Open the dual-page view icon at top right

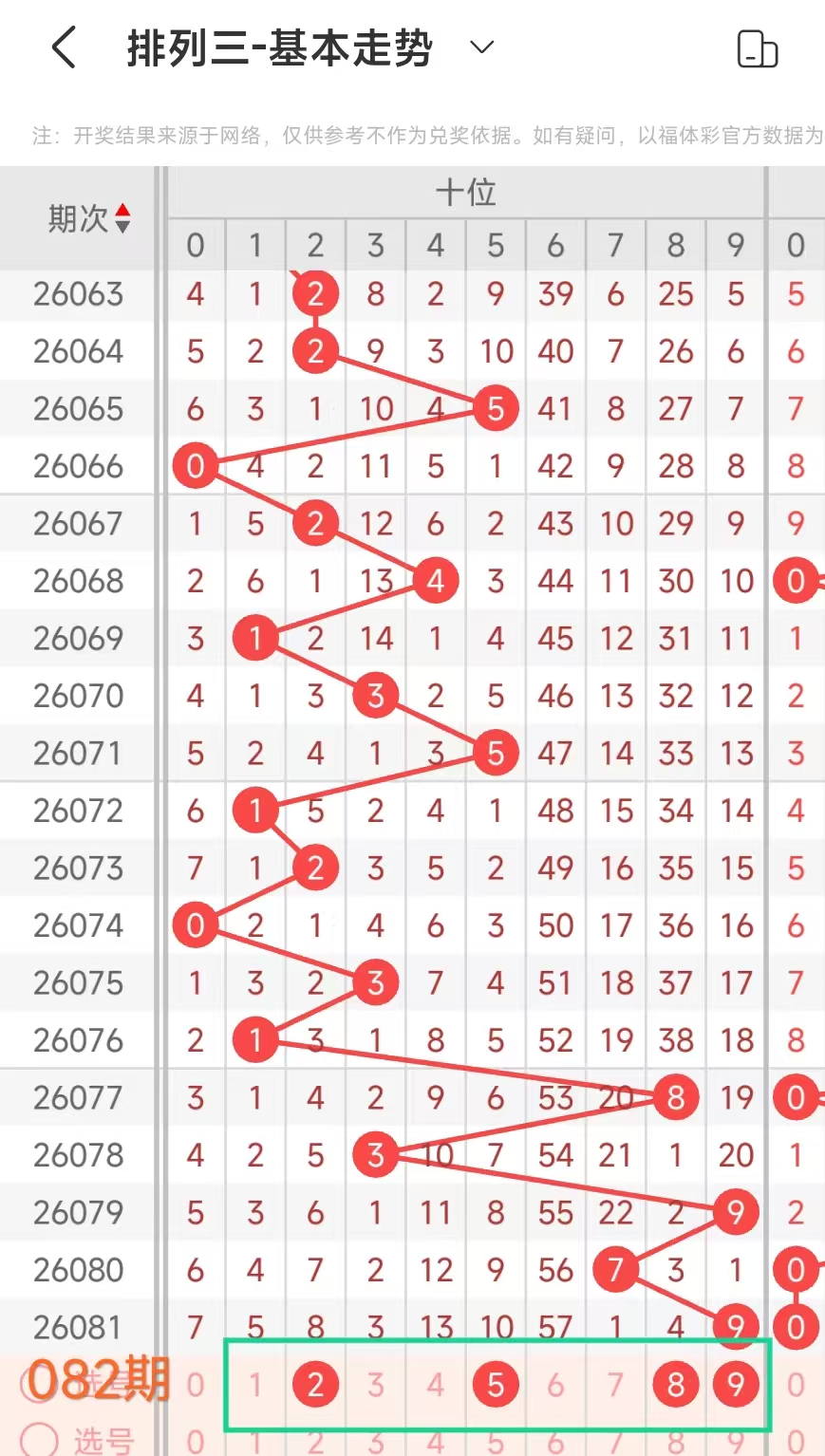(x=759, y=48)
